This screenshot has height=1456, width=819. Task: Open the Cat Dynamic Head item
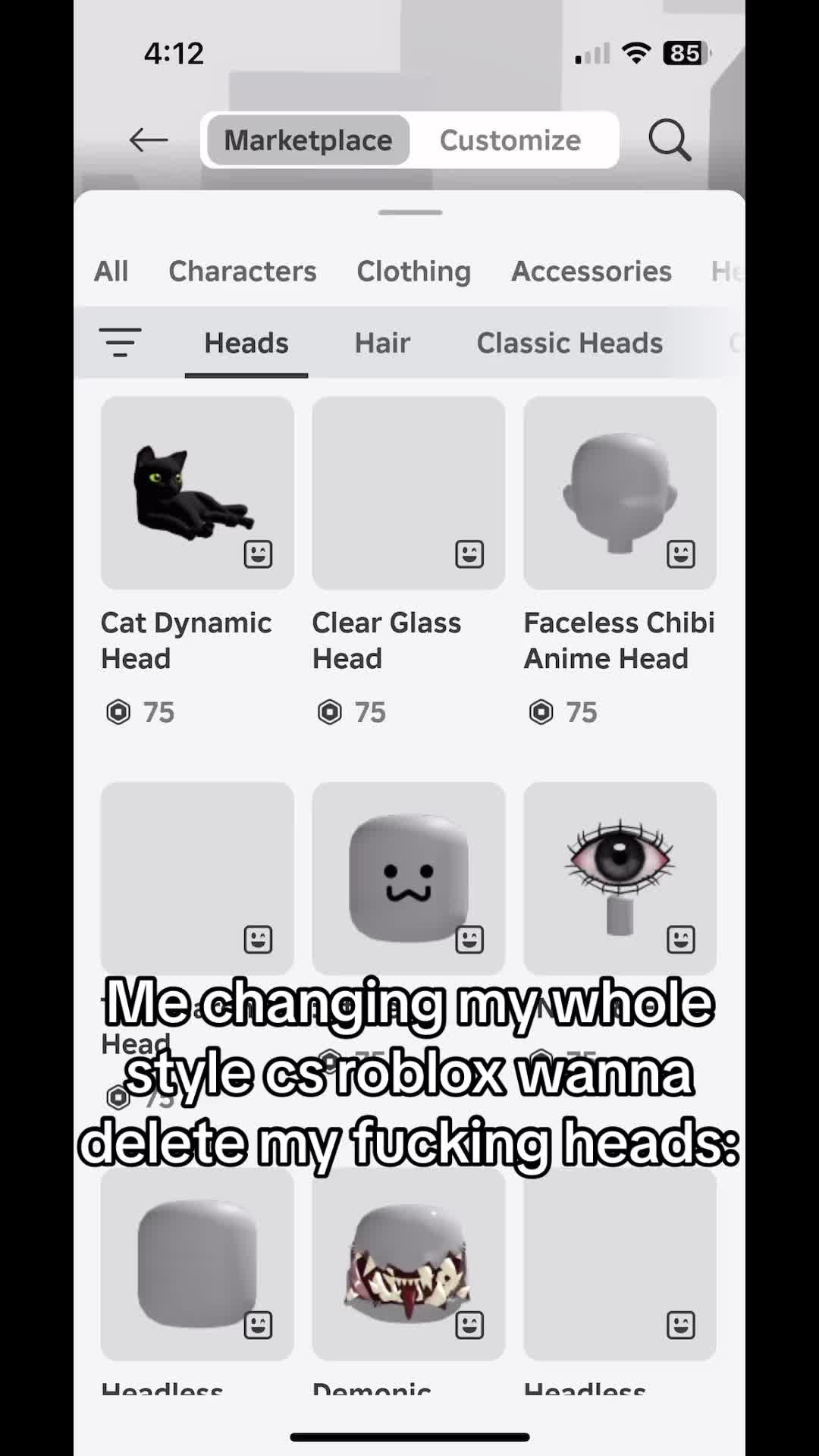[x=197, y=493]
